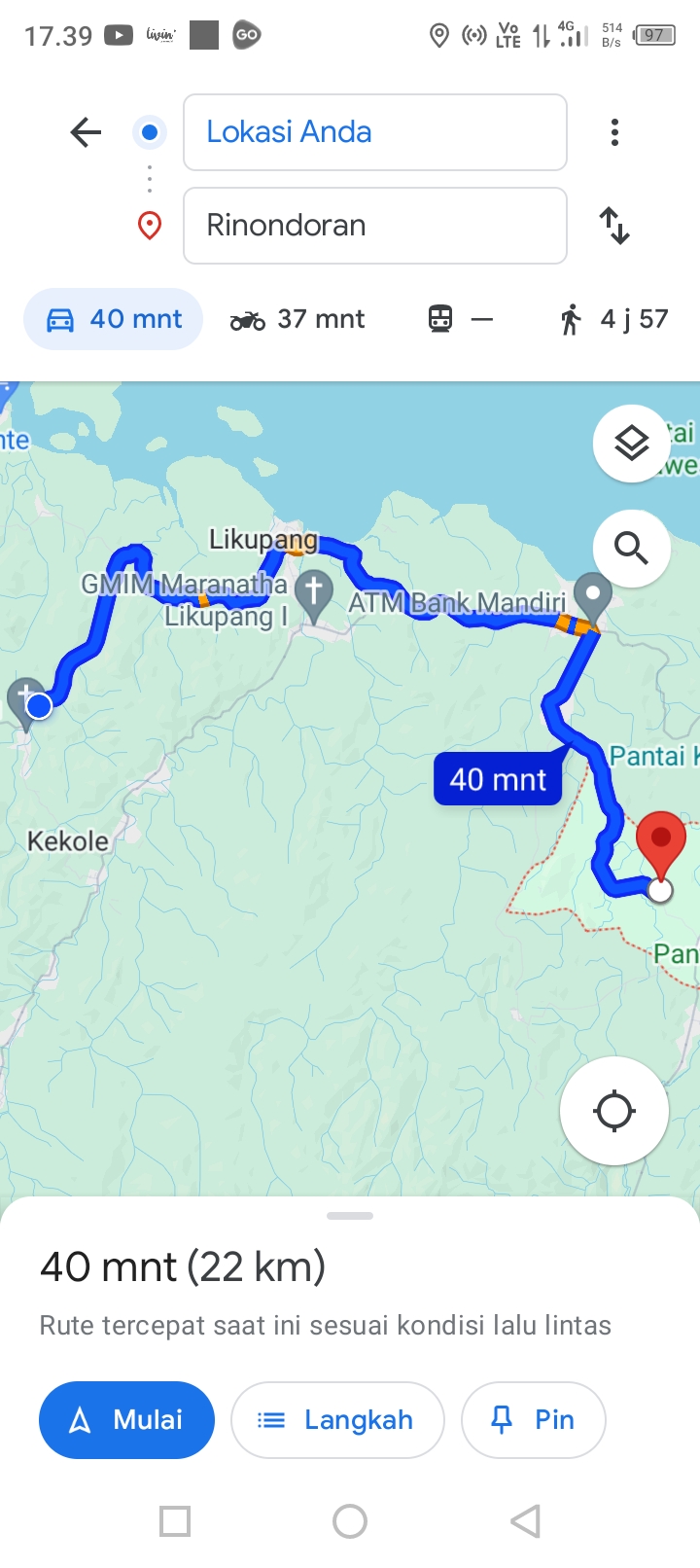Viewport: 700px width, 1568px height.
Task: Edit the Rinondoran destination field
Action: click(375, 226)
